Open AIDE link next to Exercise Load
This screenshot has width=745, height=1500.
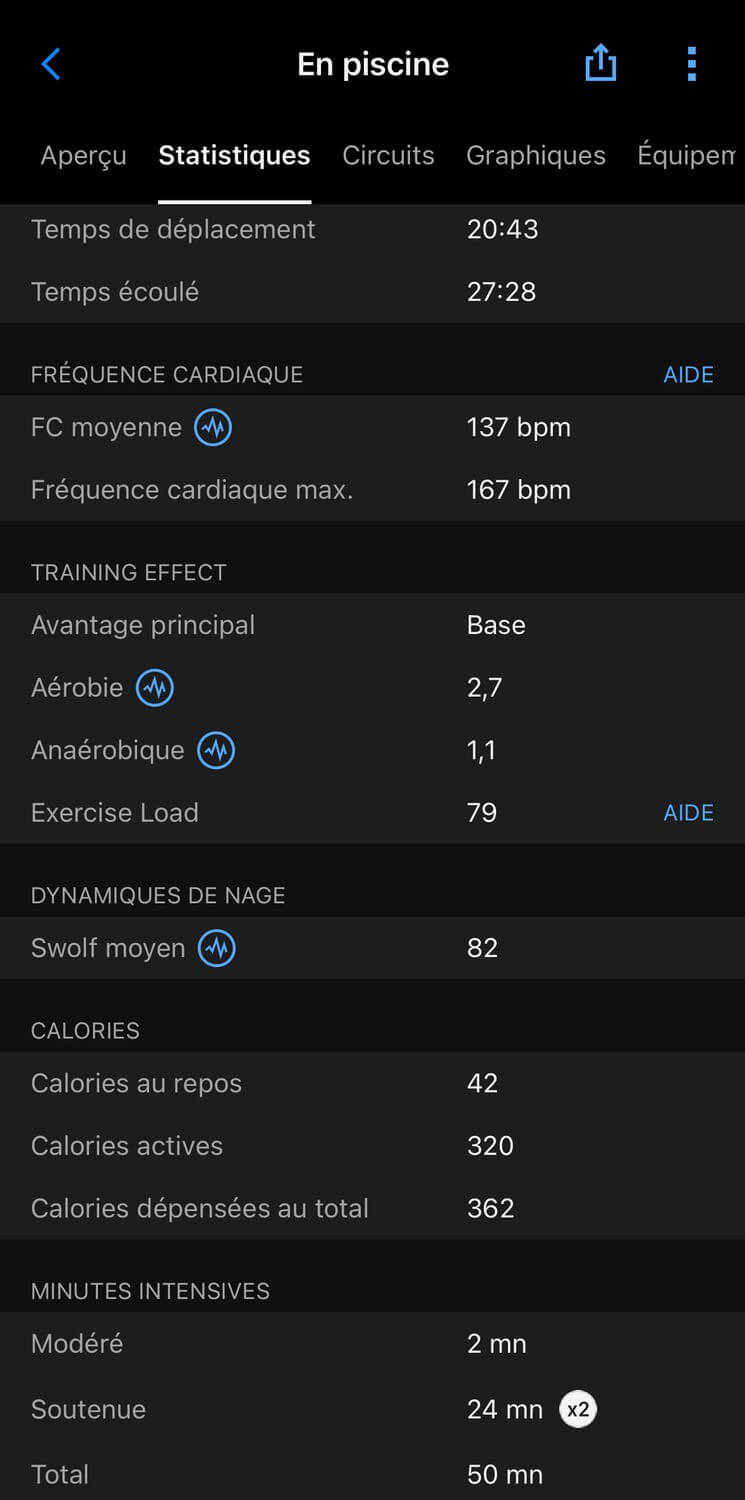688,813
